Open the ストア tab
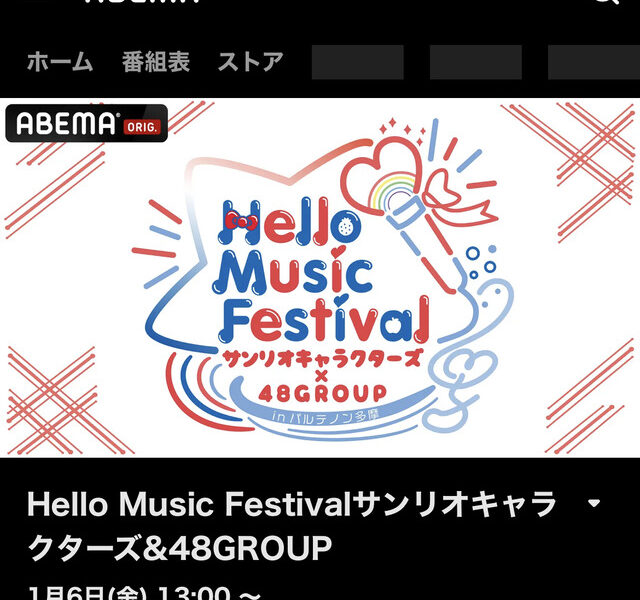This screenshot has width=640, height=600. pos(250,62)
